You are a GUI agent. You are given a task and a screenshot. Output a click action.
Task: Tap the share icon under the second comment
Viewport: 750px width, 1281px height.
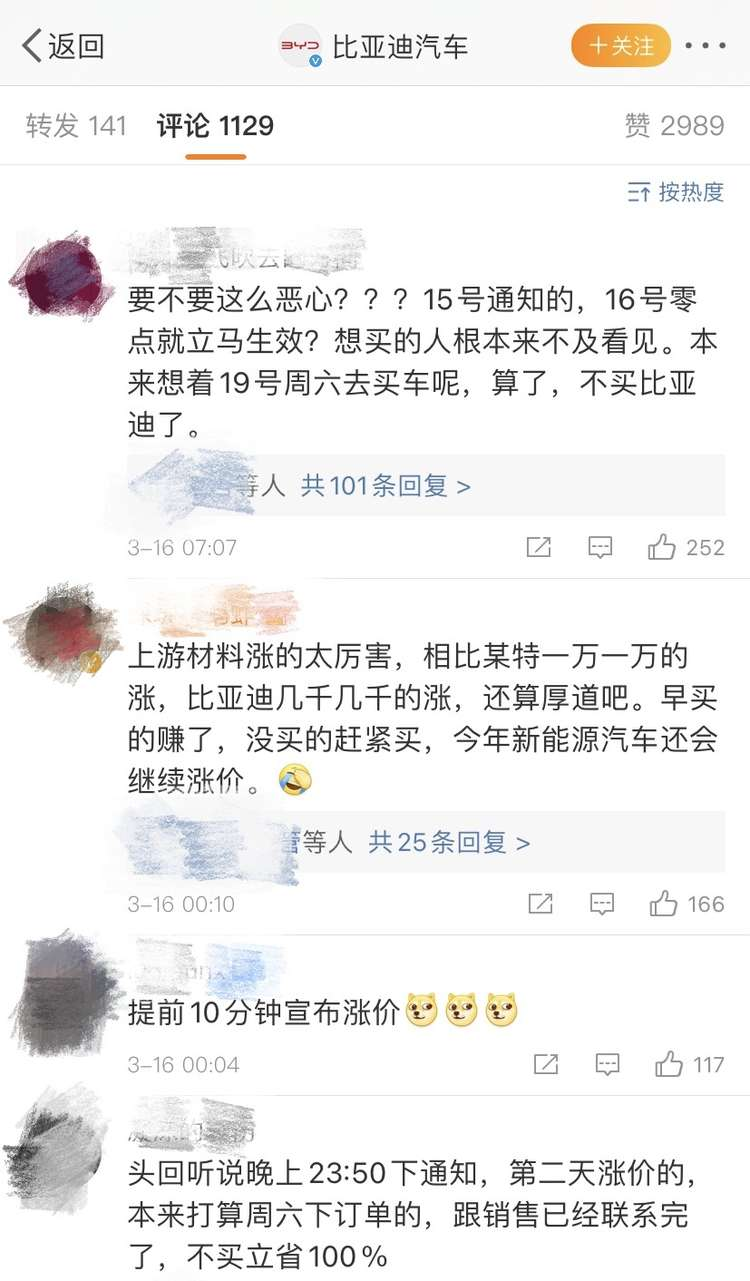click(x=539, y=903)
